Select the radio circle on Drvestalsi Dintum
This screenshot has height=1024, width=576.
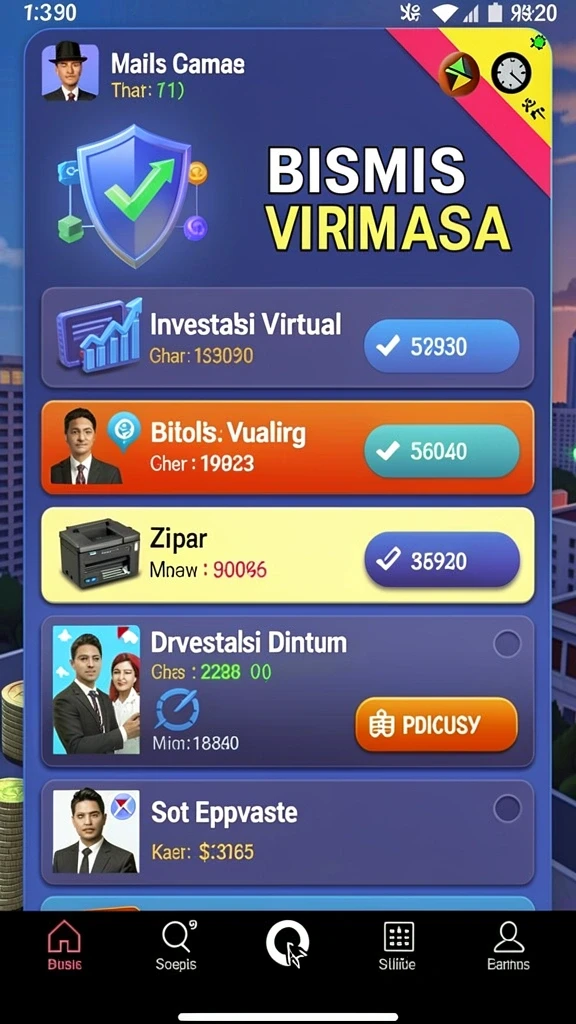507,645
